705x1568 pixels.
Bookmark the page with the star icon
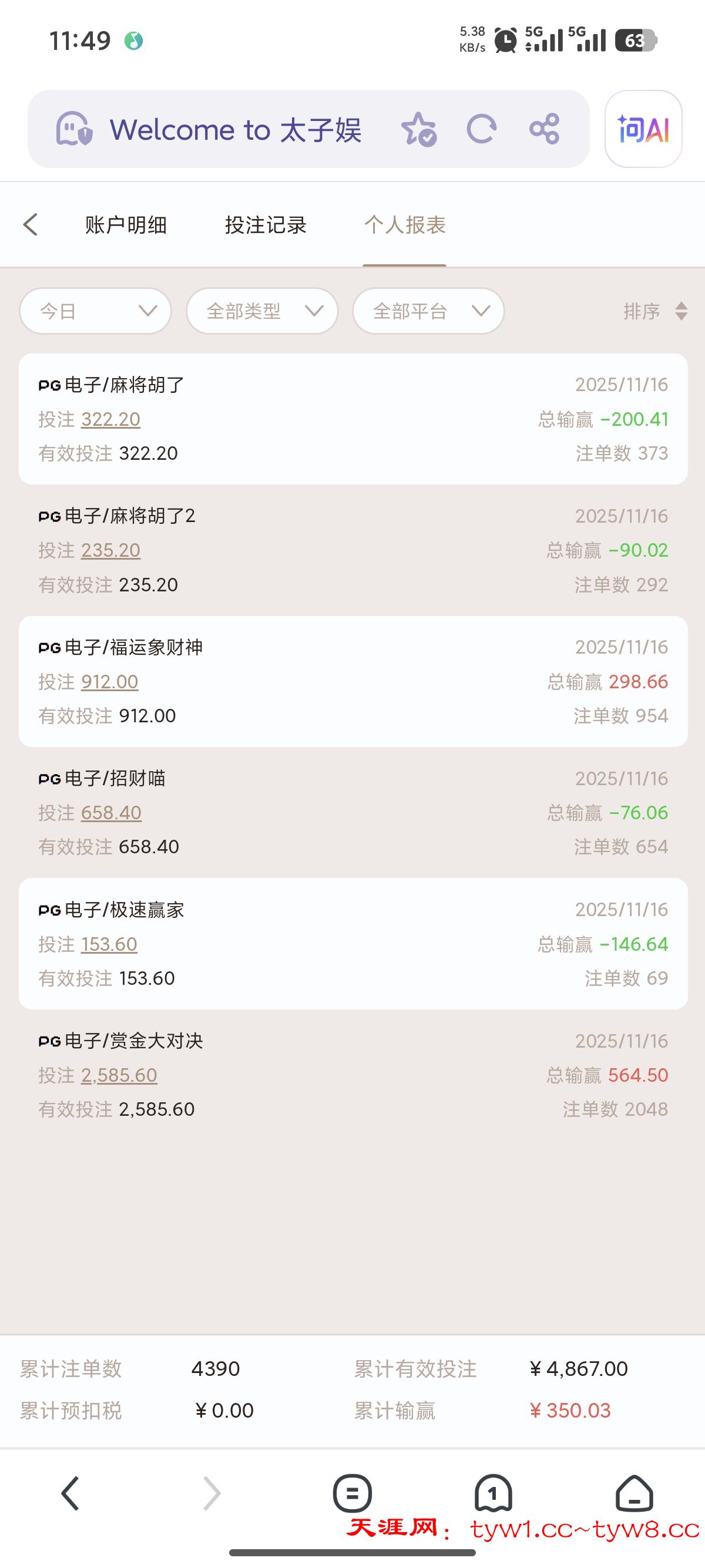coord(419,129)
